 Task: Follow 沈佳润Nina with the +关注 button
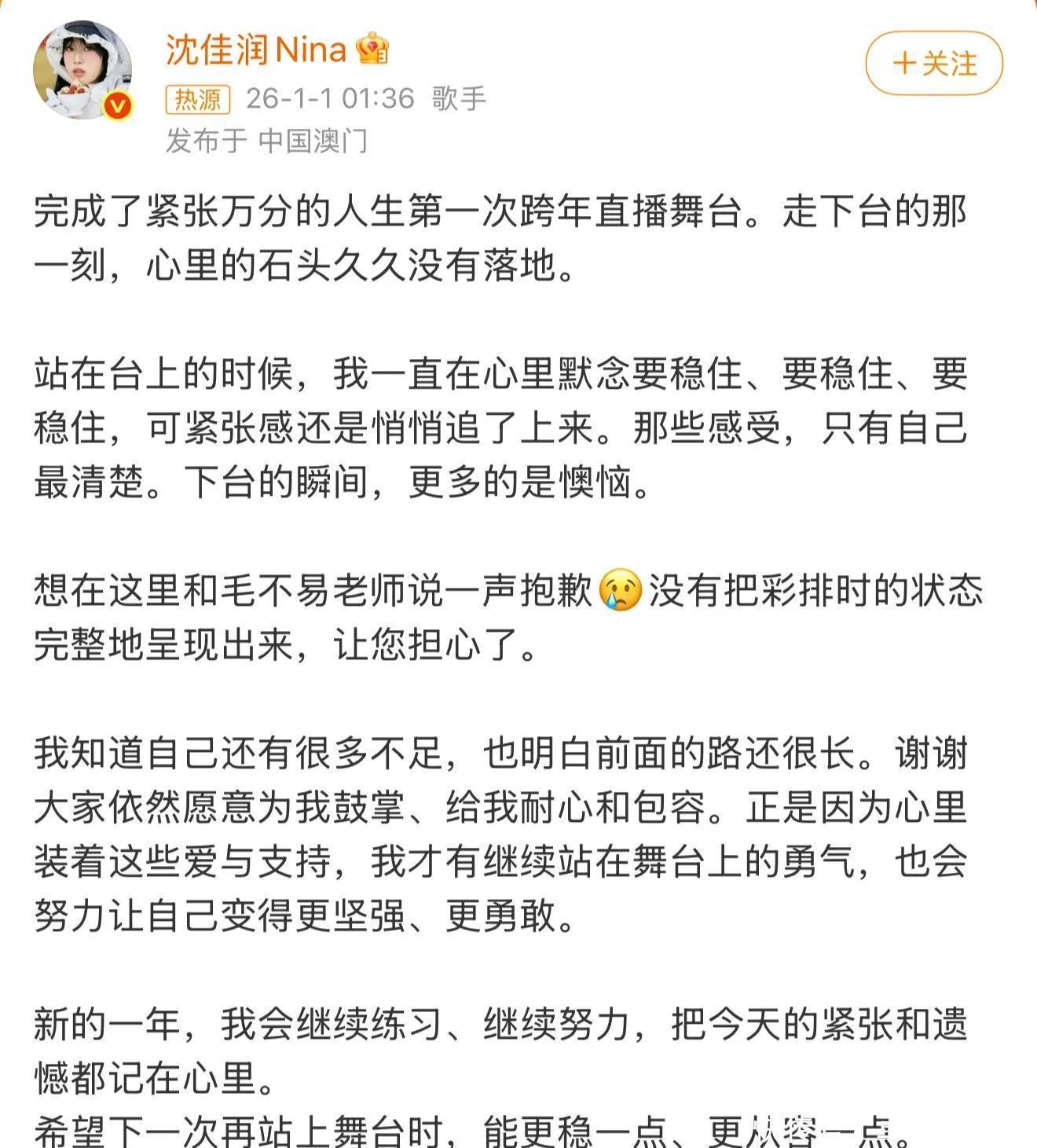pos(934,63)
